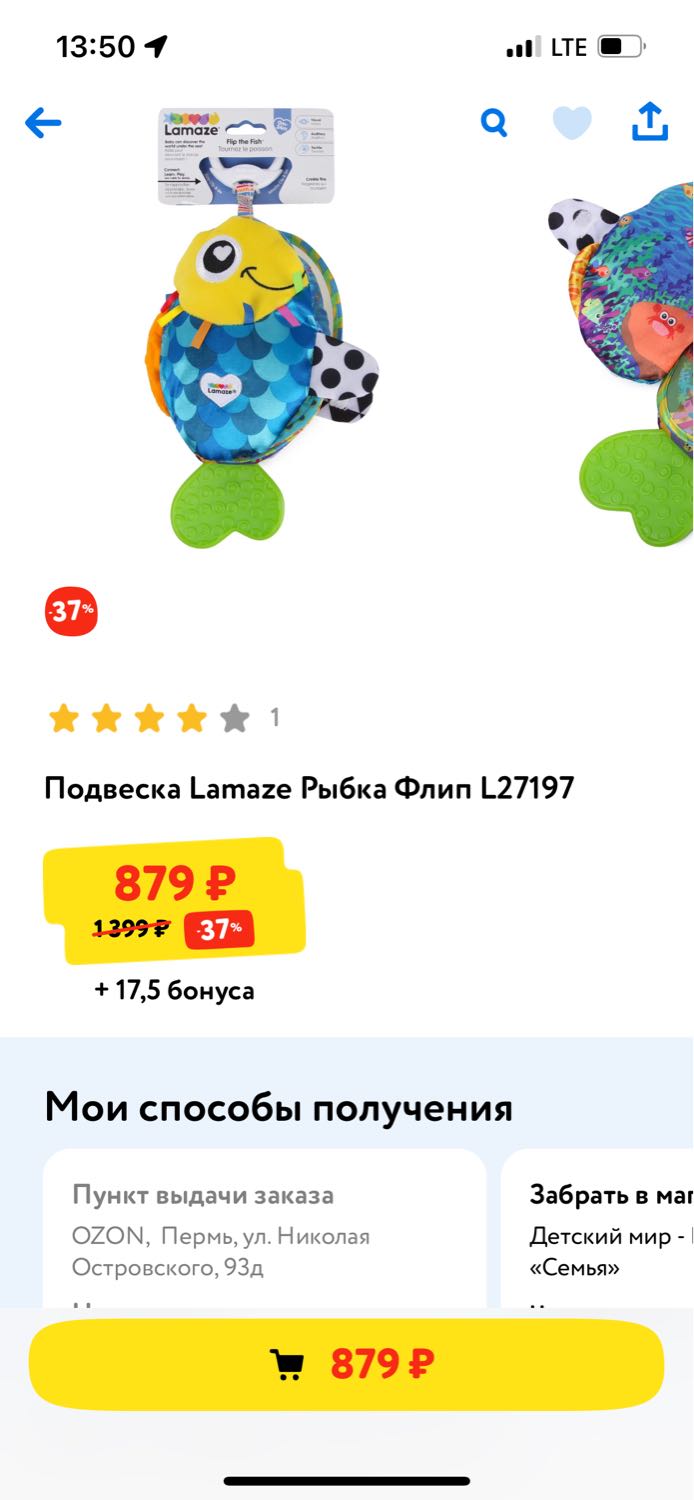The height and width of the screenshot is (1500, 694).
Task: Select the OZON pickup point card
Action: click(264, 1230)
